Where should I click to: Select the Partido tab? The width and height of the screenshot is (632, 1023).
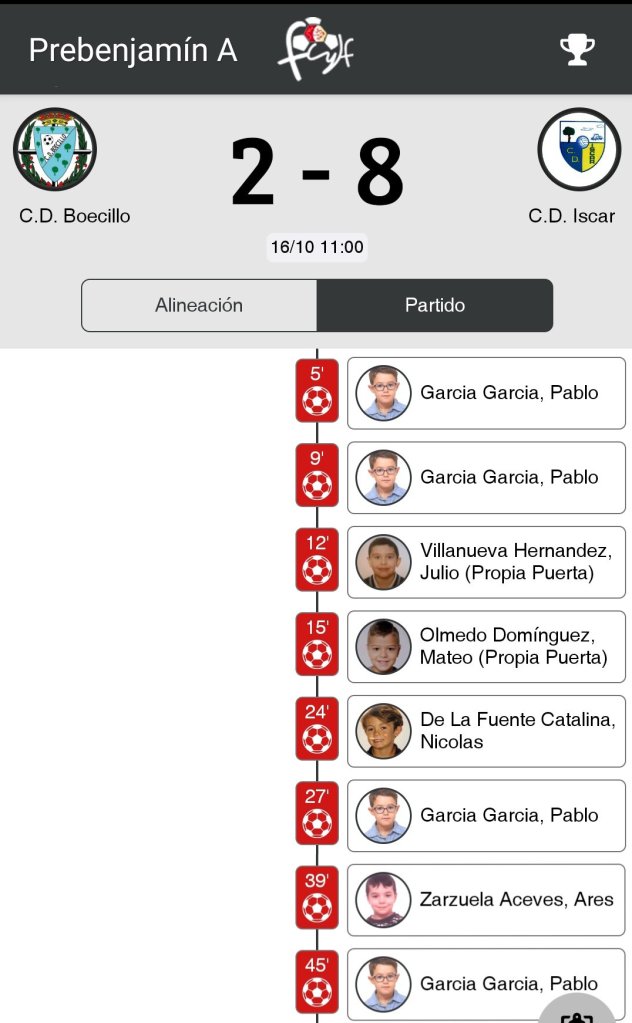click(435, 305)
